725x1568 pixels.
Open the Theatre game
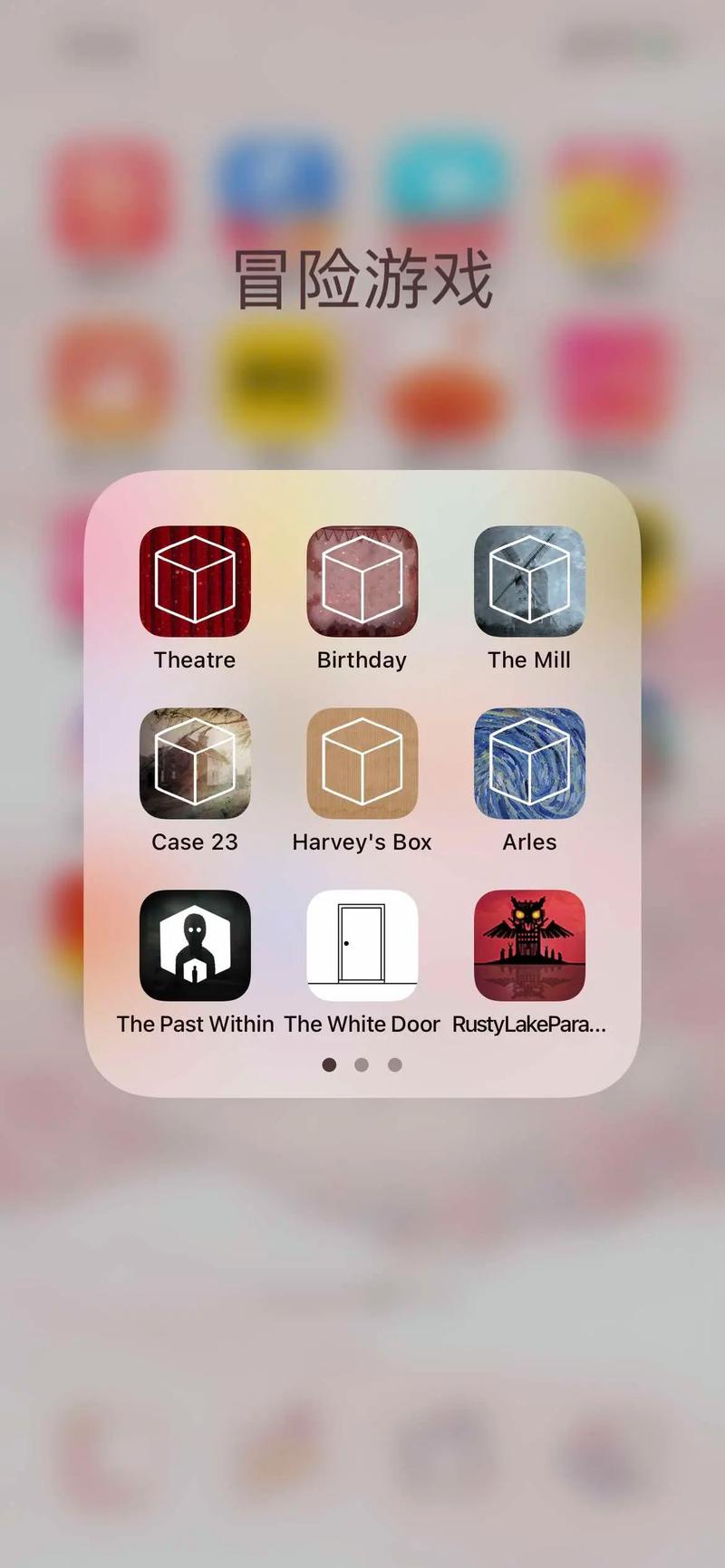195,582
